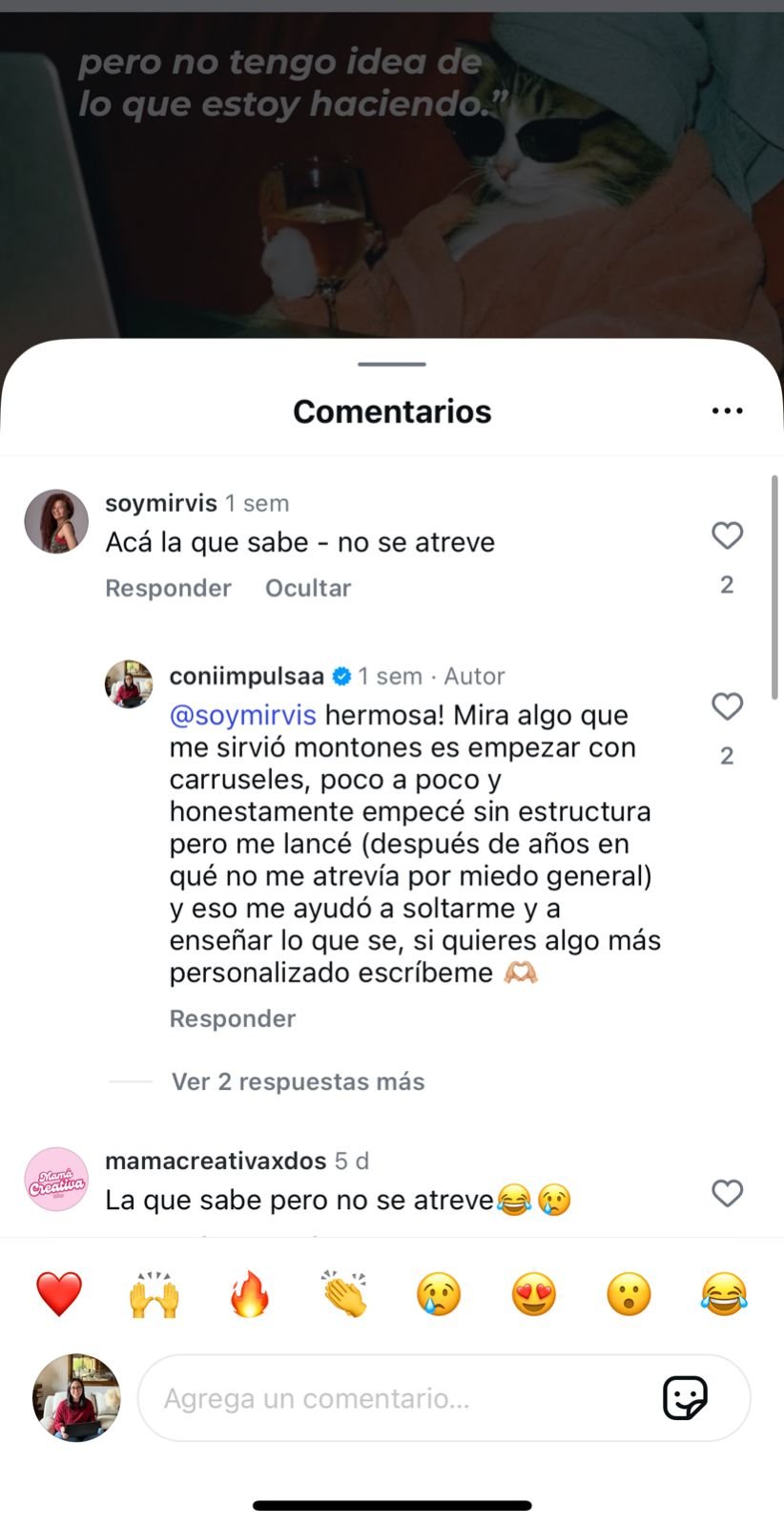Like soymirvis's comment
The height and width of the screenshot is (1527, 784).
point(727,535)
